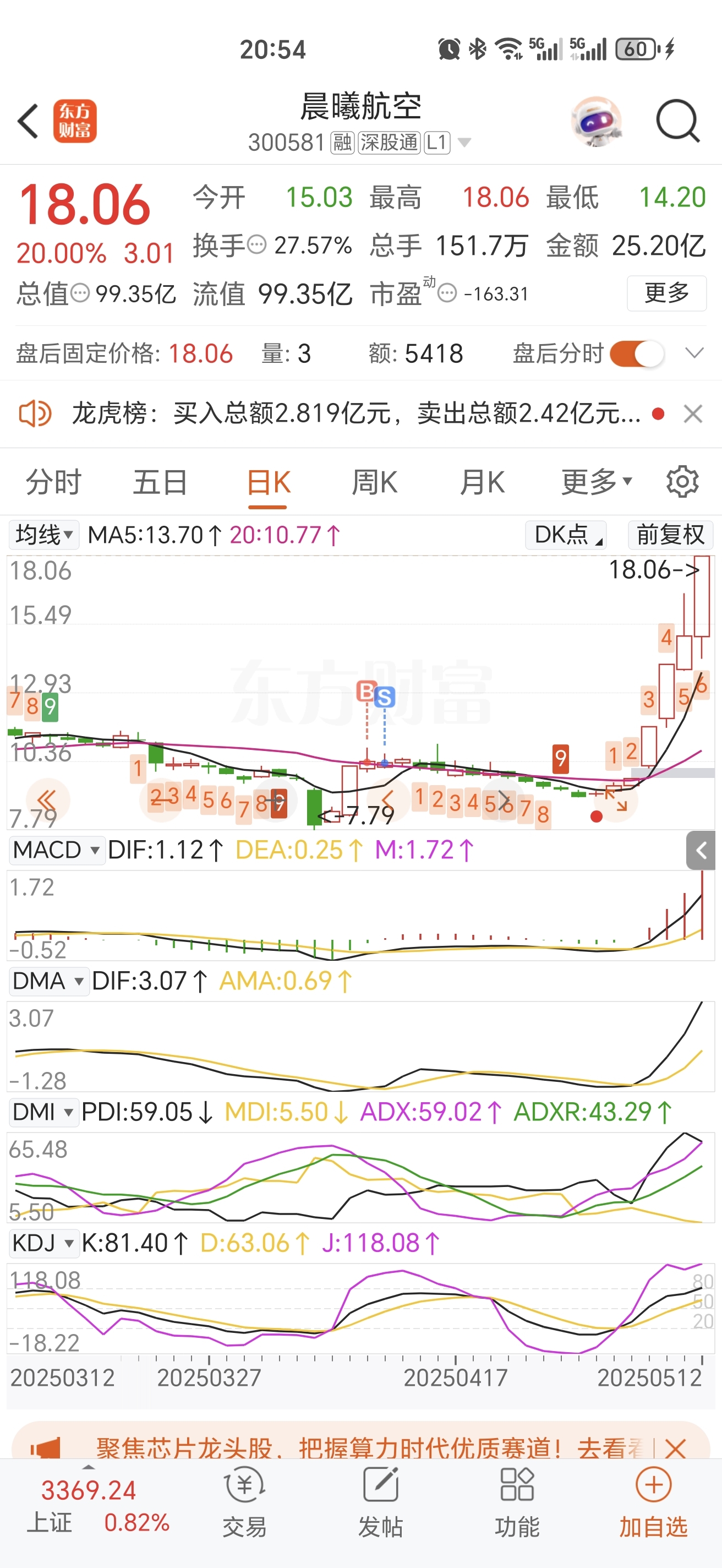
Task: Dismiss the 龙虎榜 news ticker
Action: pos(693,414)
